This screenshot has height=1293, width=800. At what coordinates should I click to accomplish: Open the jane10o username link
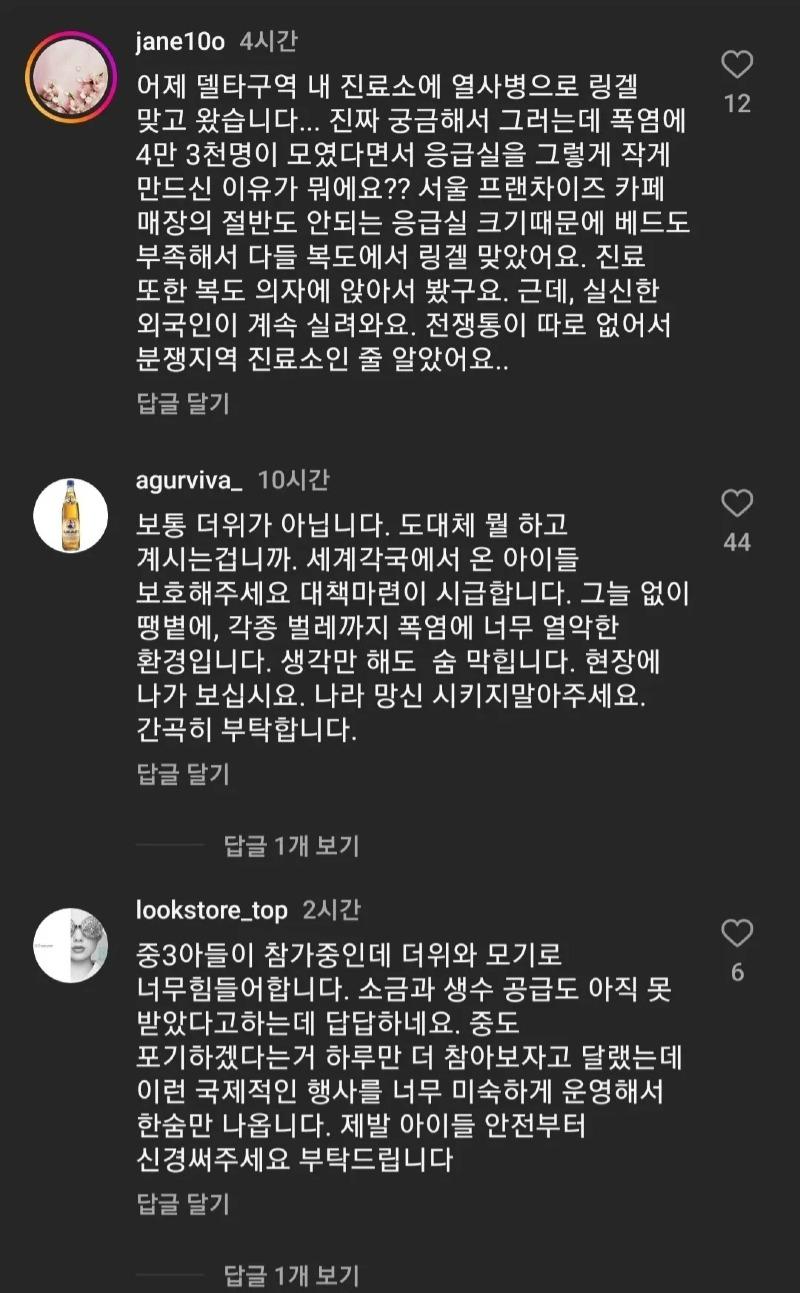[x=180, y=41]
